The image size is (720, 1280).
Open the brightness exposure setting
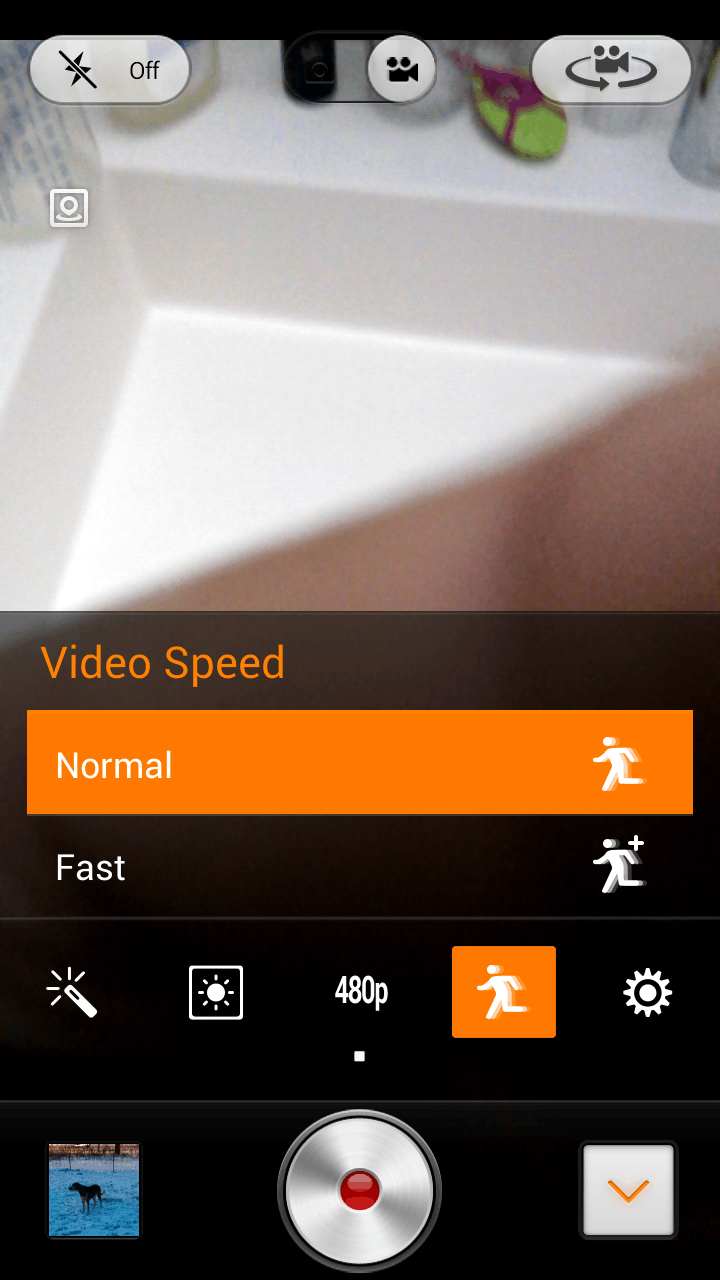coord(216,993)
